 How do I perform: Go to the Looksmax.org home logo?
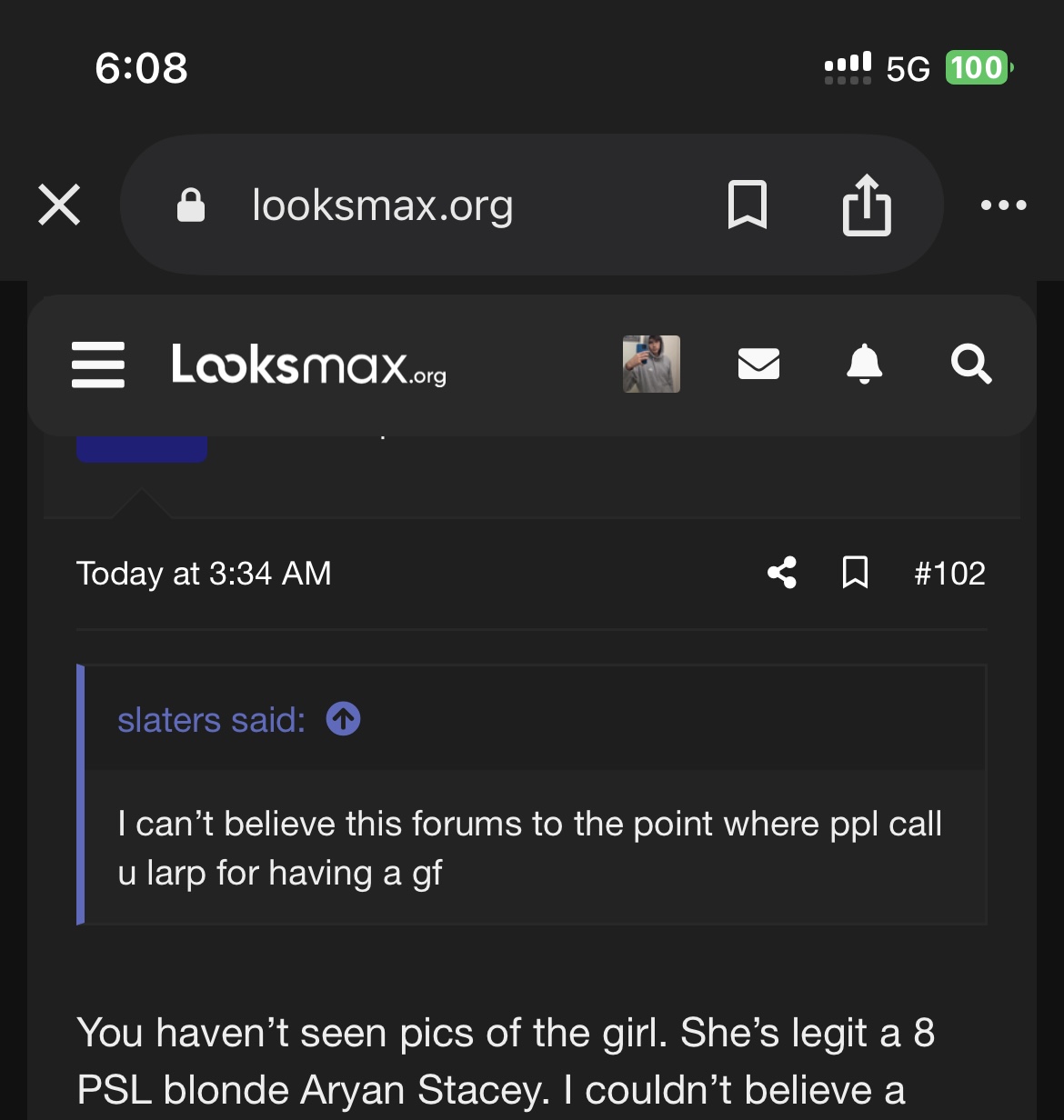pos(308,365)
